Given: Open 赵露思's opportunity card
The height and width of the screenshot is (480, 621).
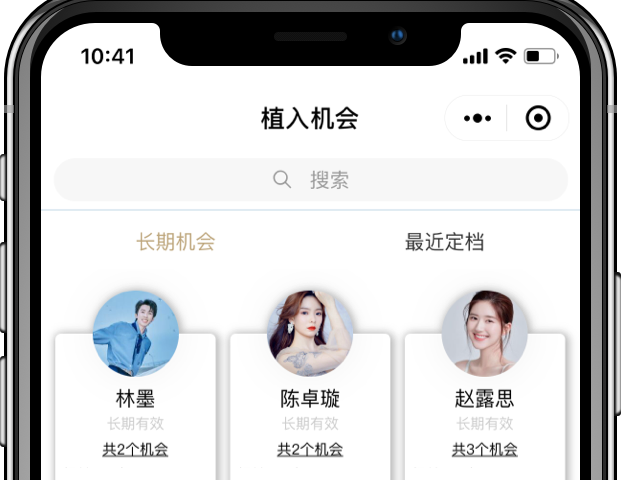Looking at the screenshot, I should (484, 399).
